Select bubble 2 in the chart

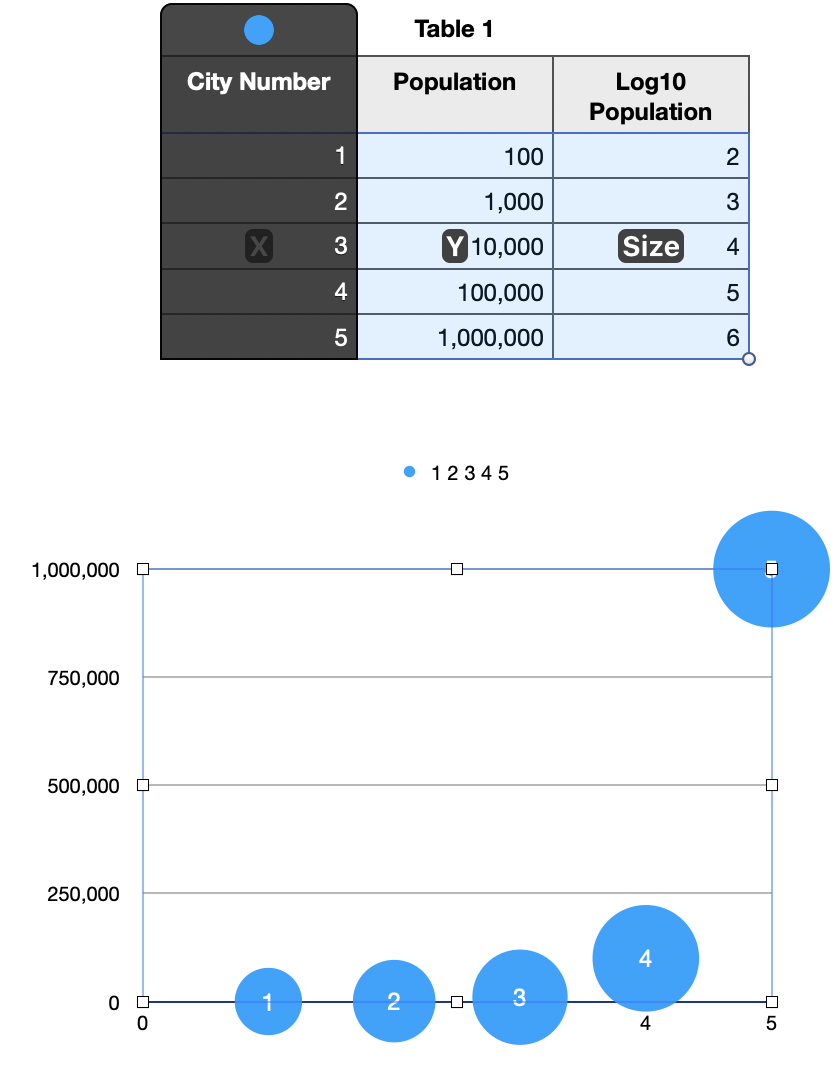pos(394,1001)
